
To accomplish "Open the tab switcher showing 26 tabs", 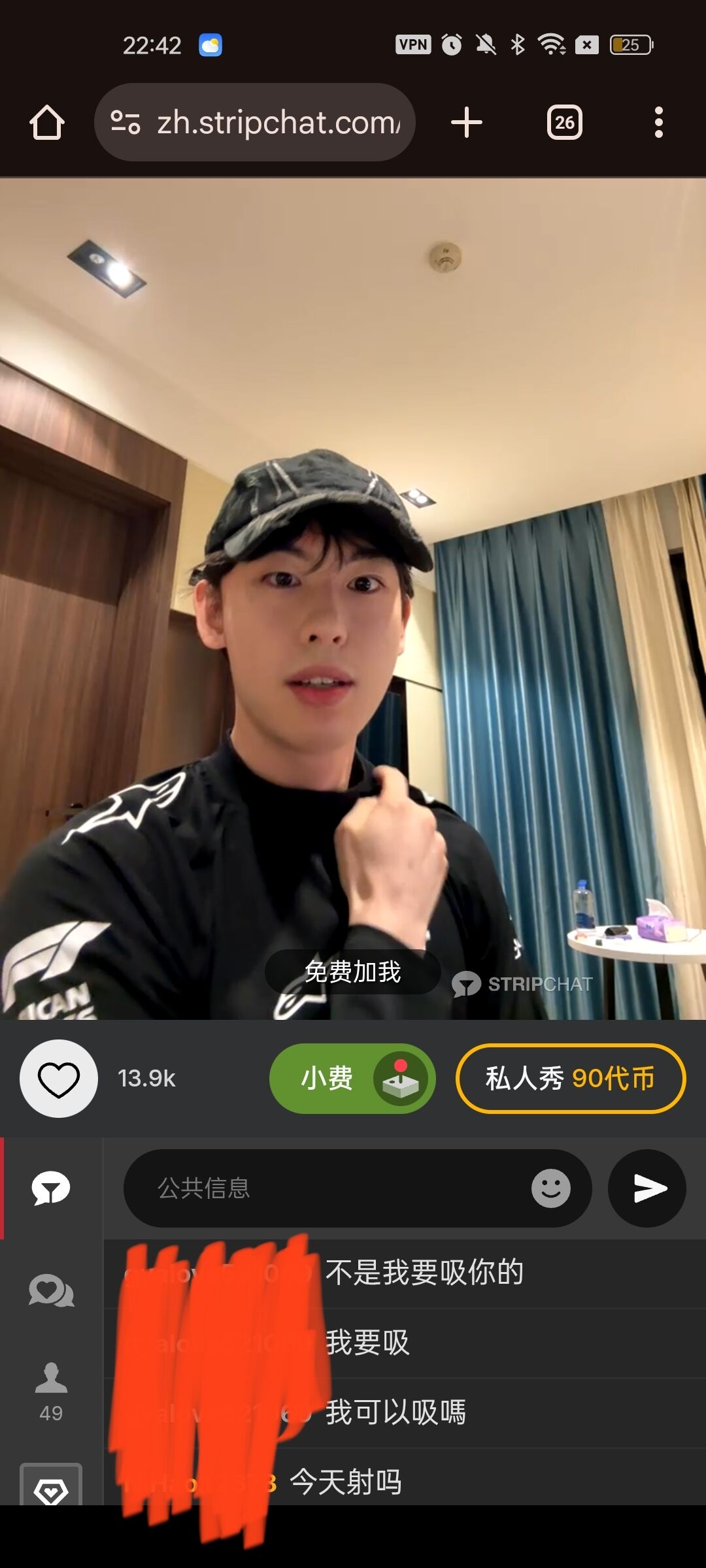I will coord(564,122).
